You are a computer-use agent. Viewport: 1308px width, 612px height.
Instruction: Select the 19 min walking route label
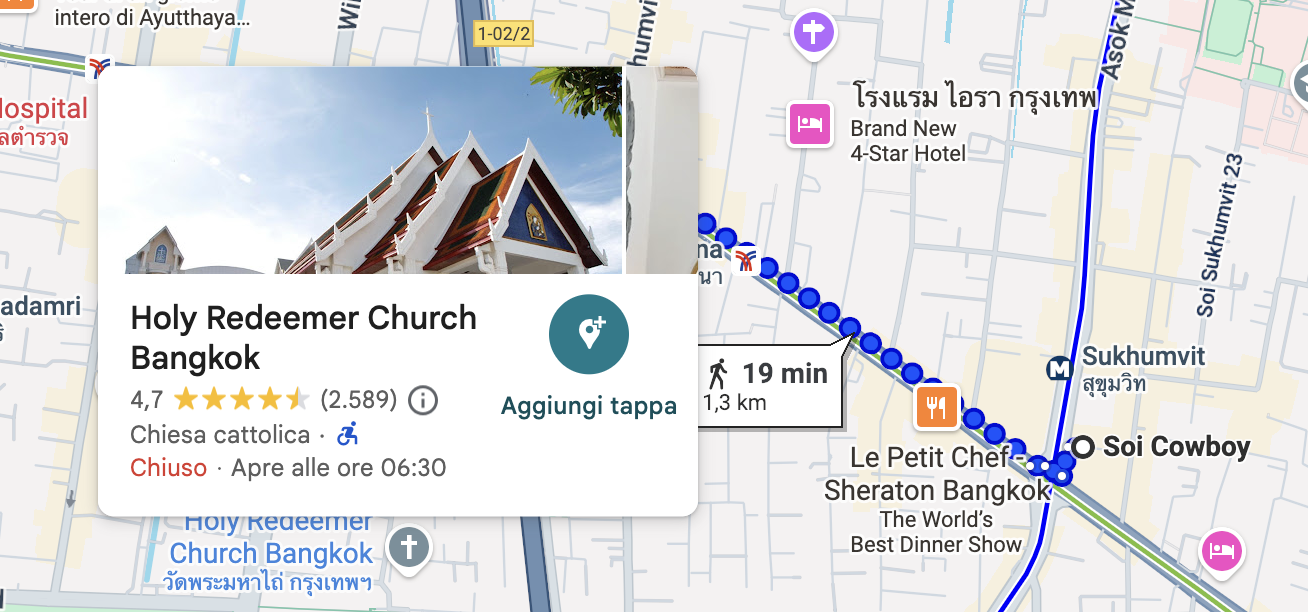767,386
